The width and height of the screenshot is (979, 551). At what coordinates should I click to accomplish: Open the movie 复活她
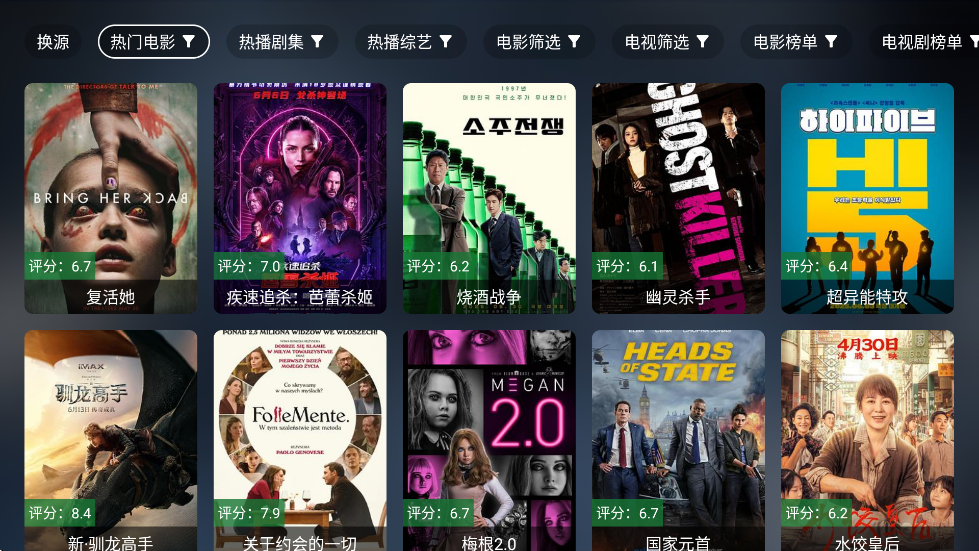(x=111, y=197)
